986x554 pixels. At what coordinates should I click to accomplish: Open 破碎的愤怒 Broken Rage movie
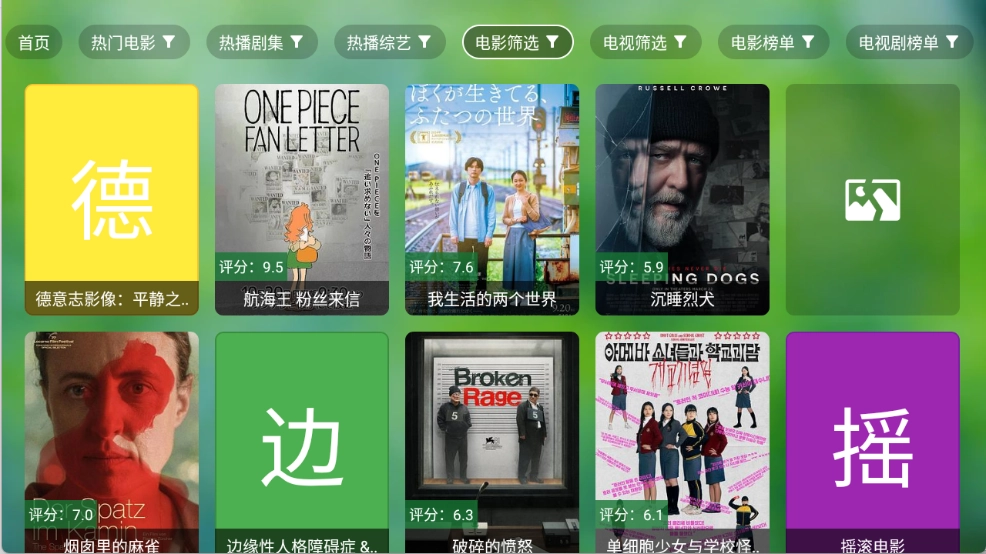492,442
